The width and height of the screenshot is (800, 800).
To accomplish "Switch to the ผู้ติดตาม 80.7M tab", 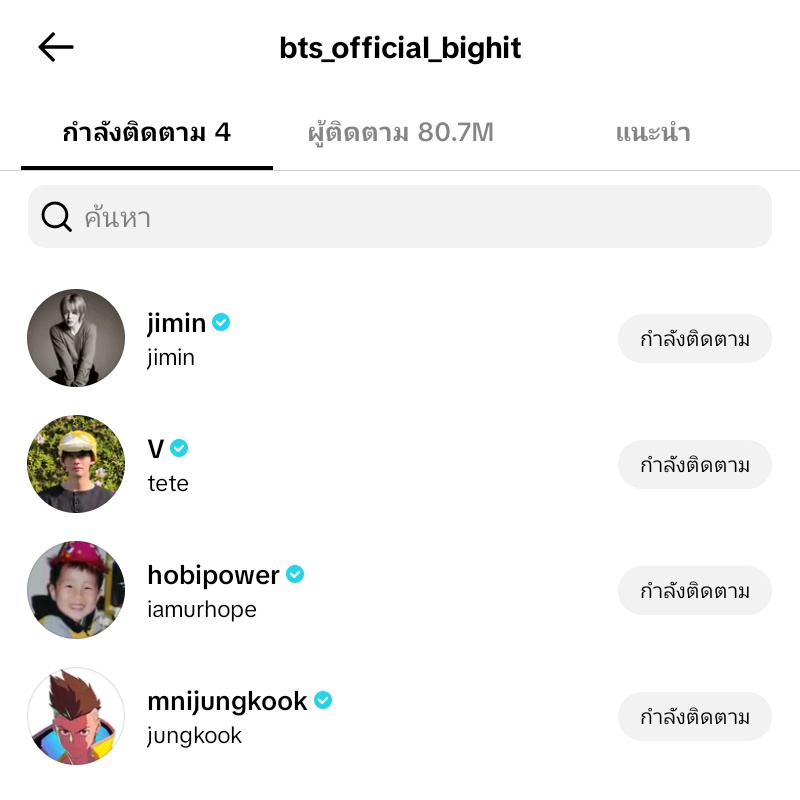I will click(x=401, y=133).
